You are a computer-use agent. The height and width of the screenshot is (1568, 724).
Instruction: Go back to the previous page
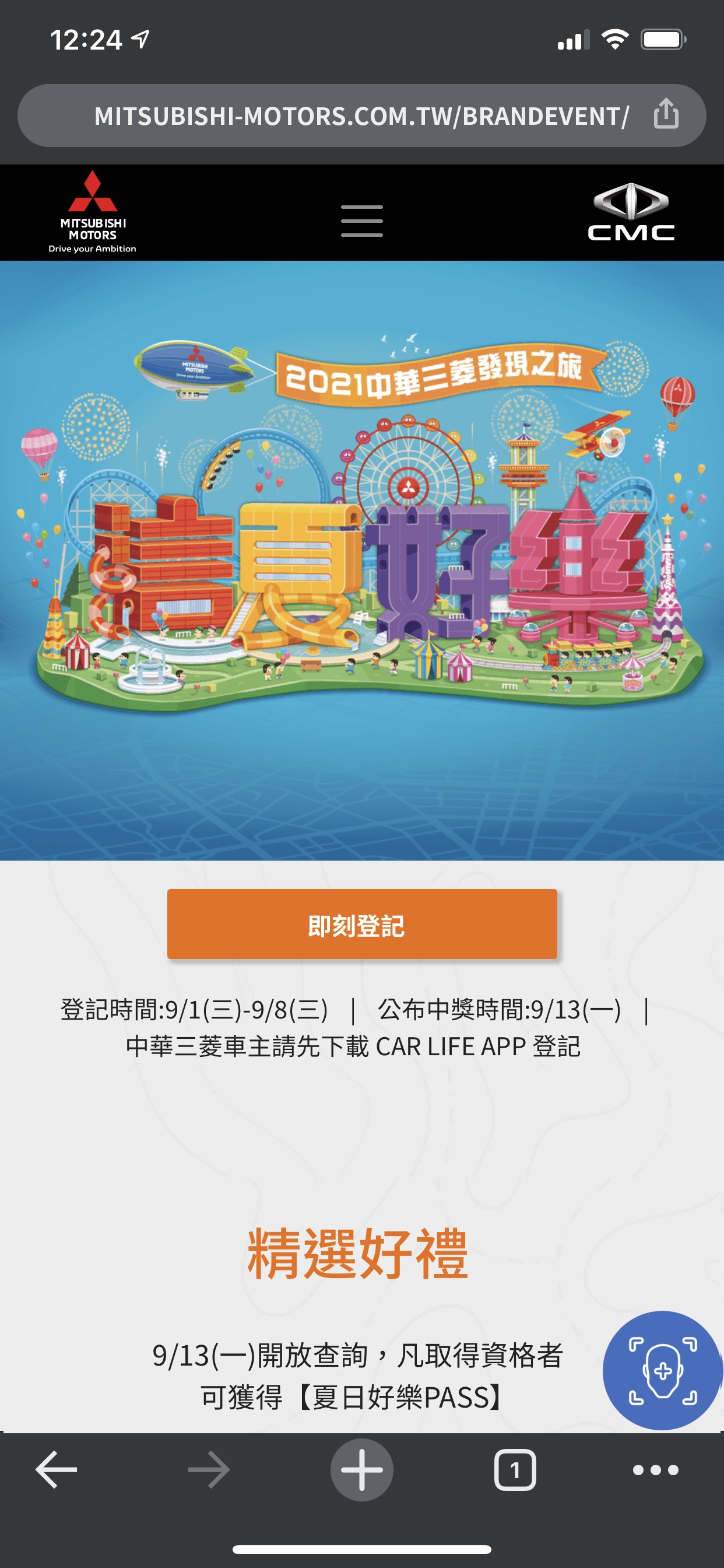click(x=57, y=1469)
